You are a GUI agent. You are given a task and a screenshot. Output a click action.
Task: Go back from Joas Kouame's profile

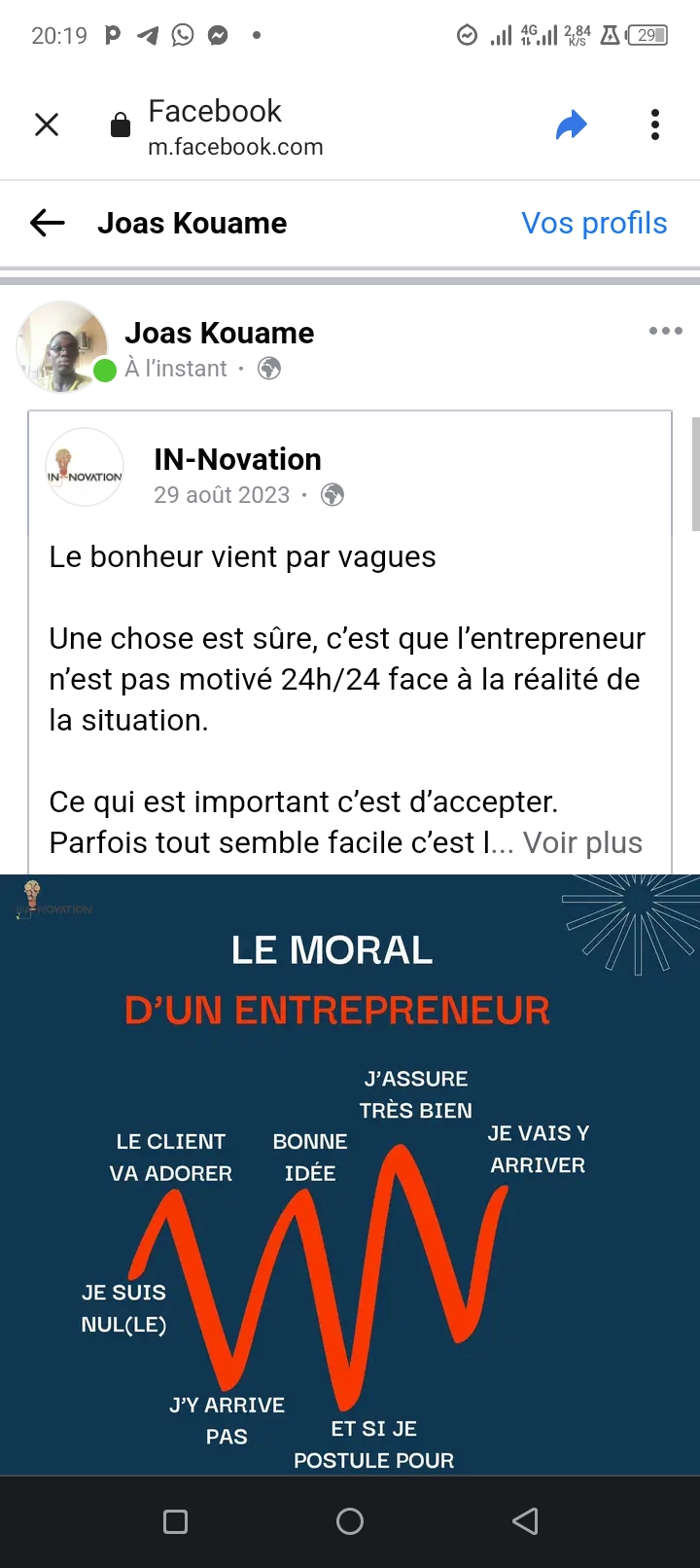(48, 223)
